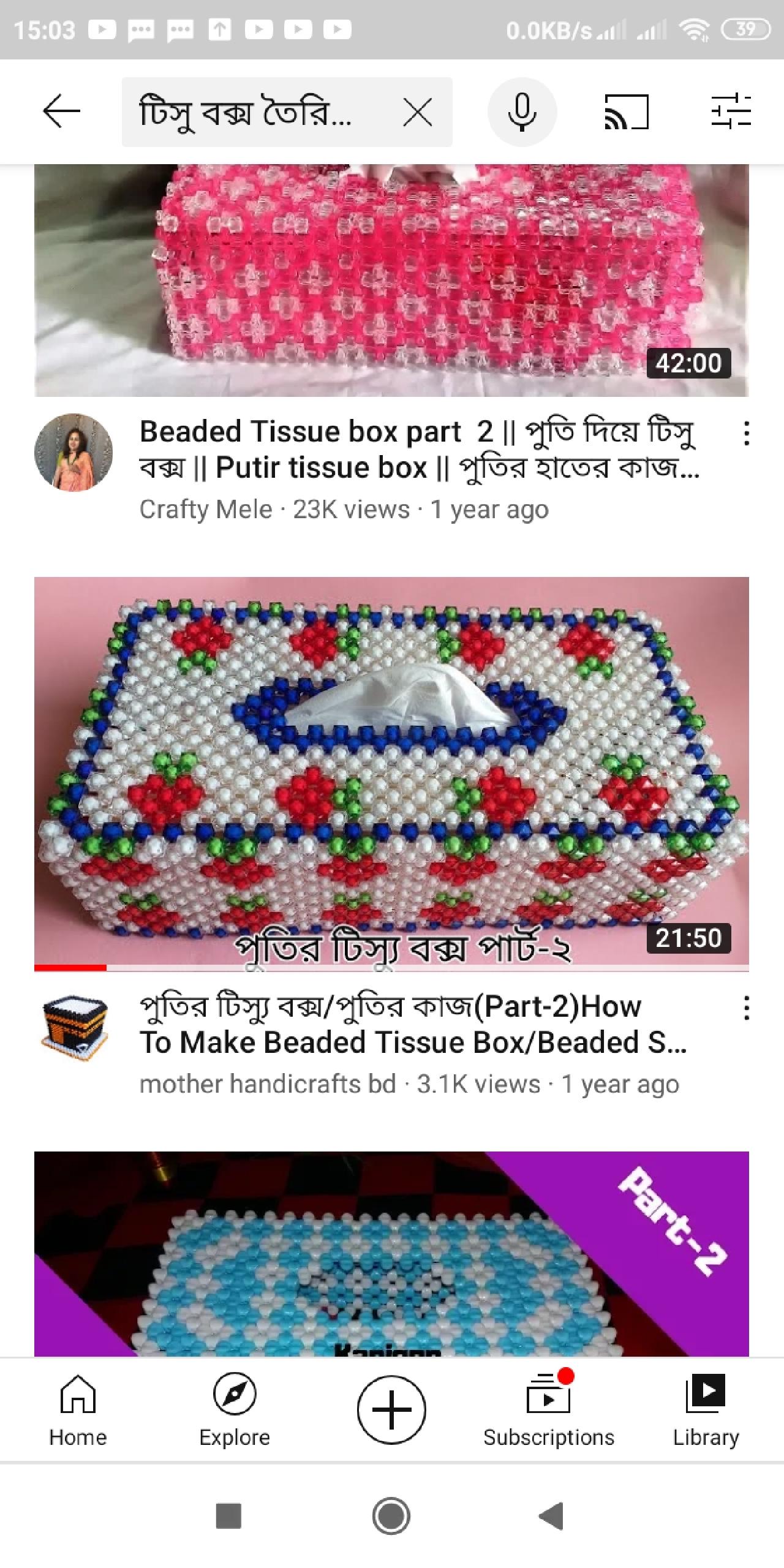Image resolution: width=784 pixels, height=1568 pixels.
Task: Switch to the Subscriptions tab
Action: coord(549,1410)
